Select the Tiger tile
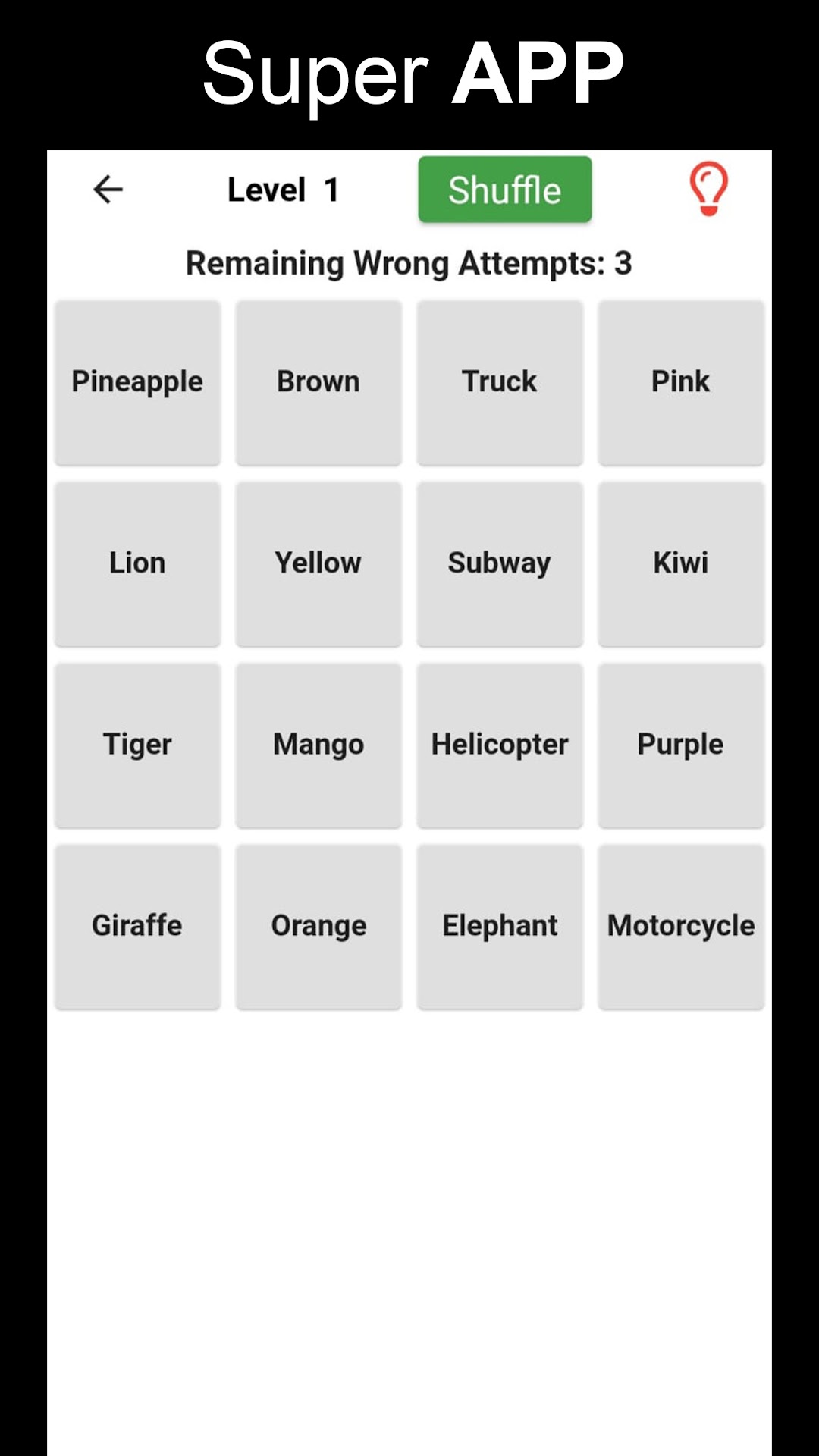Screen dimensions: 819x1456 coord(137,745)
